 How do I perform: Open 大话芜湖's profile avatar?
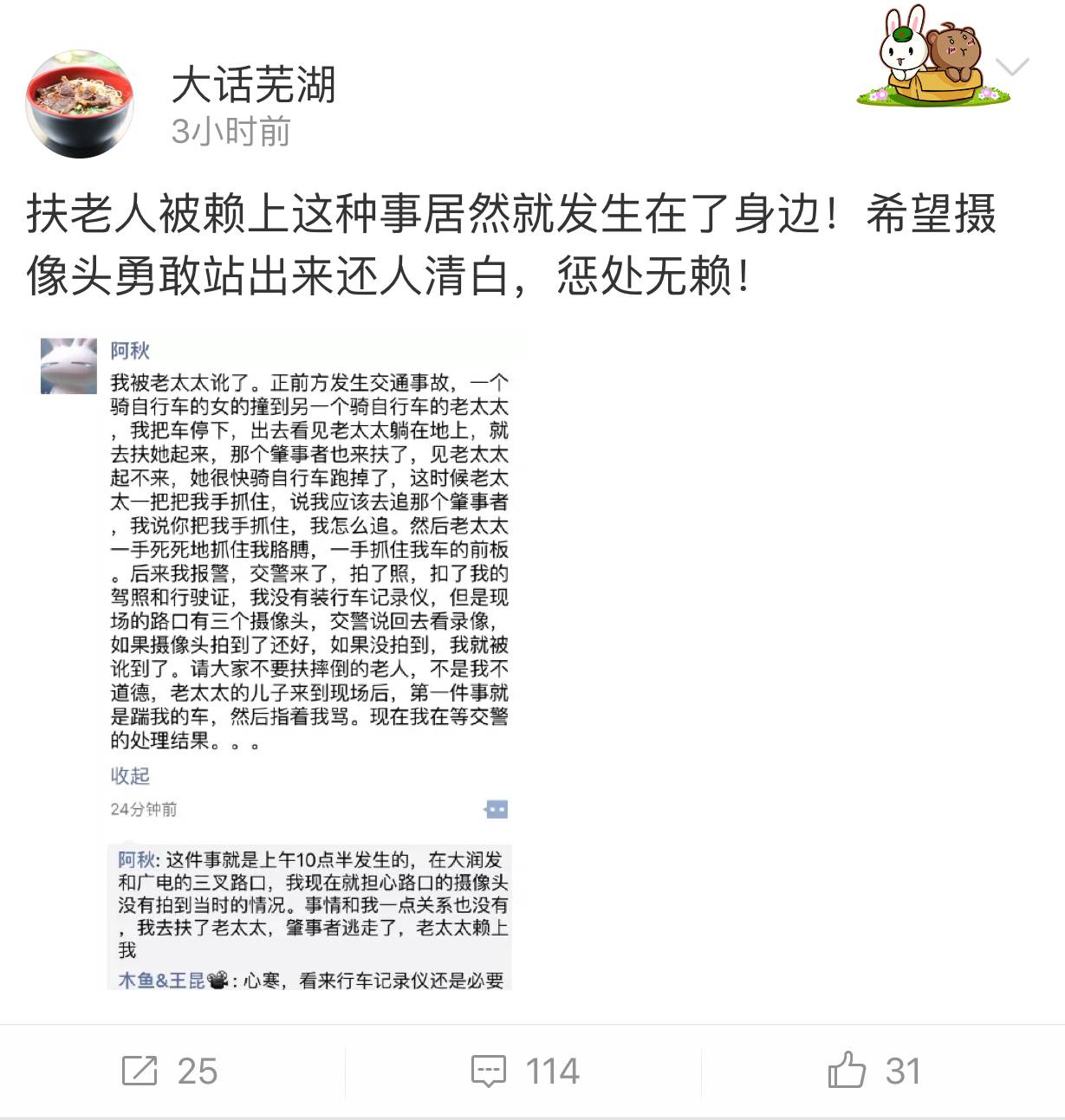80,104
